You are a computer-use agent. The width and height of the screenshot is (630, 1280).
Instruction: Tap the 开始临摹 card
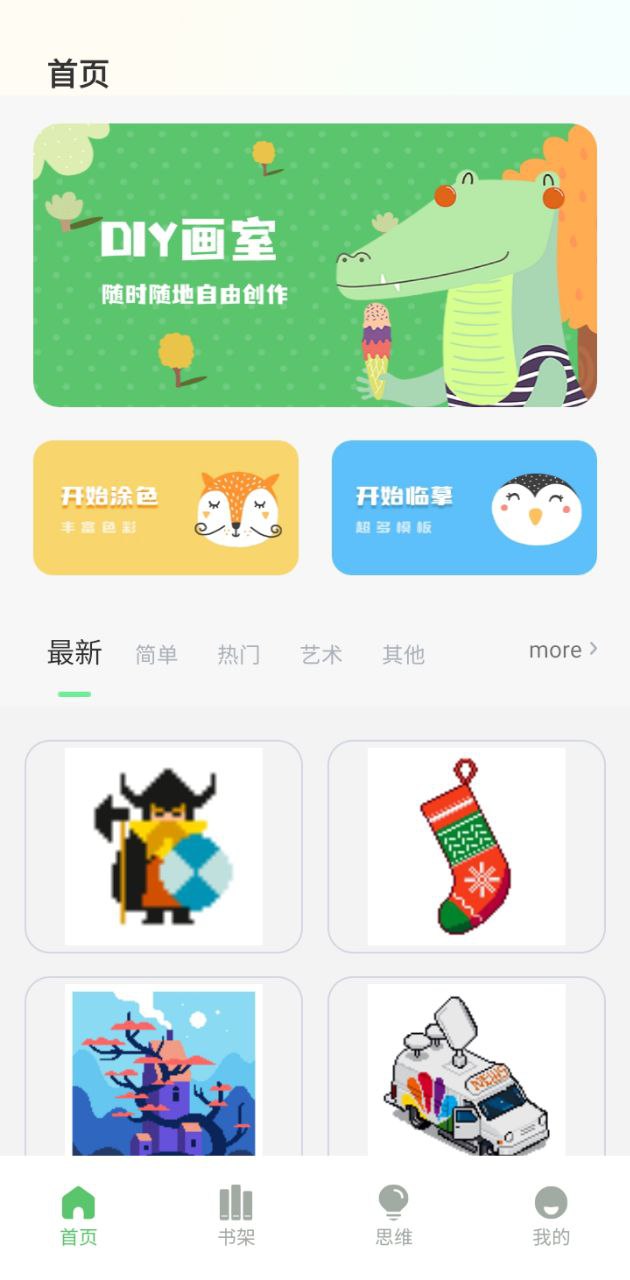(464, 508)
